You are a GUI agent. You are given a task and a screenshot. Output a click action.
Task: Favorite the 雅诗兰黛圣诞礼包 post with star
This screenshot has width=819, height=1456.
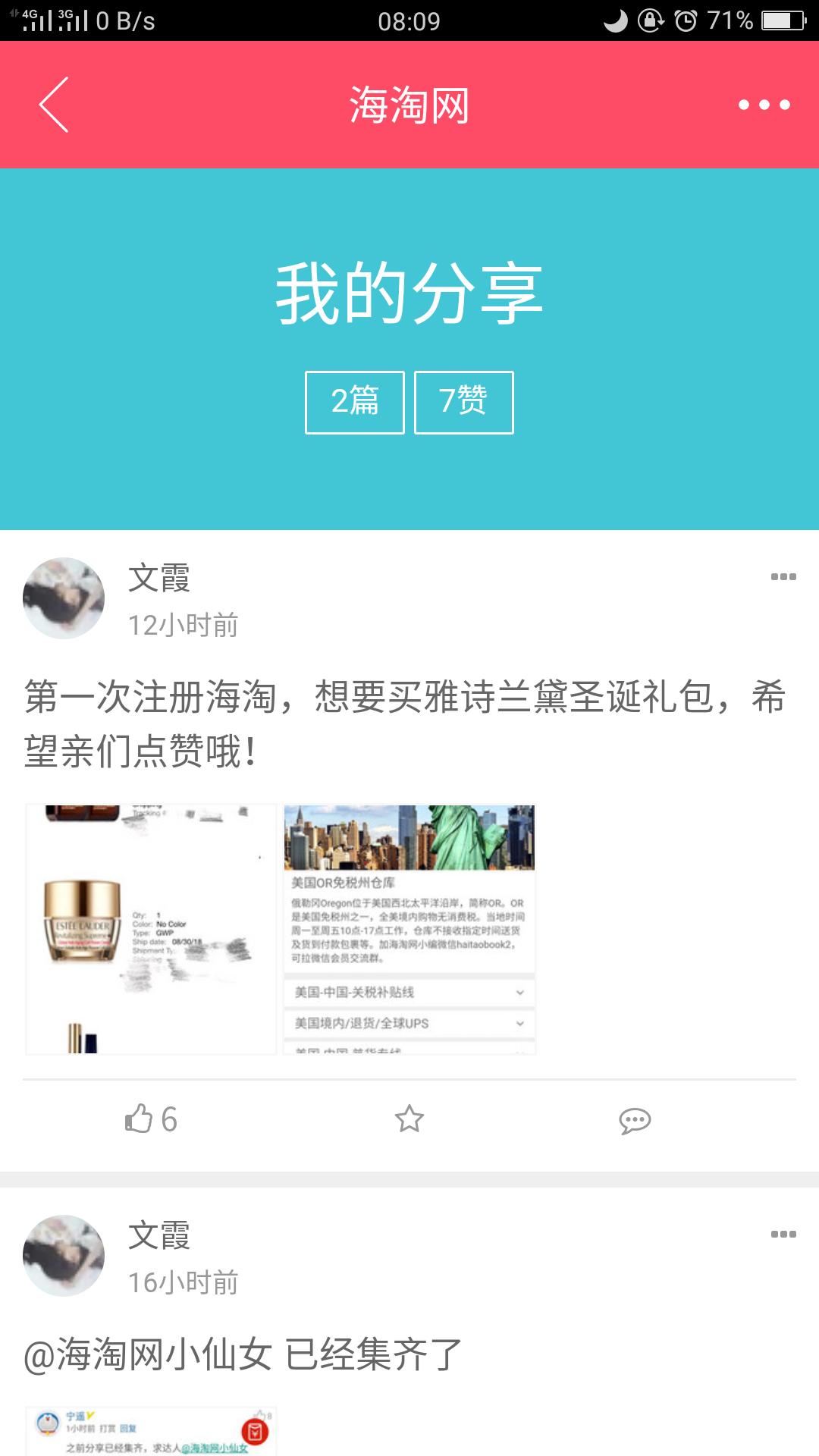tap(409, 1119)
